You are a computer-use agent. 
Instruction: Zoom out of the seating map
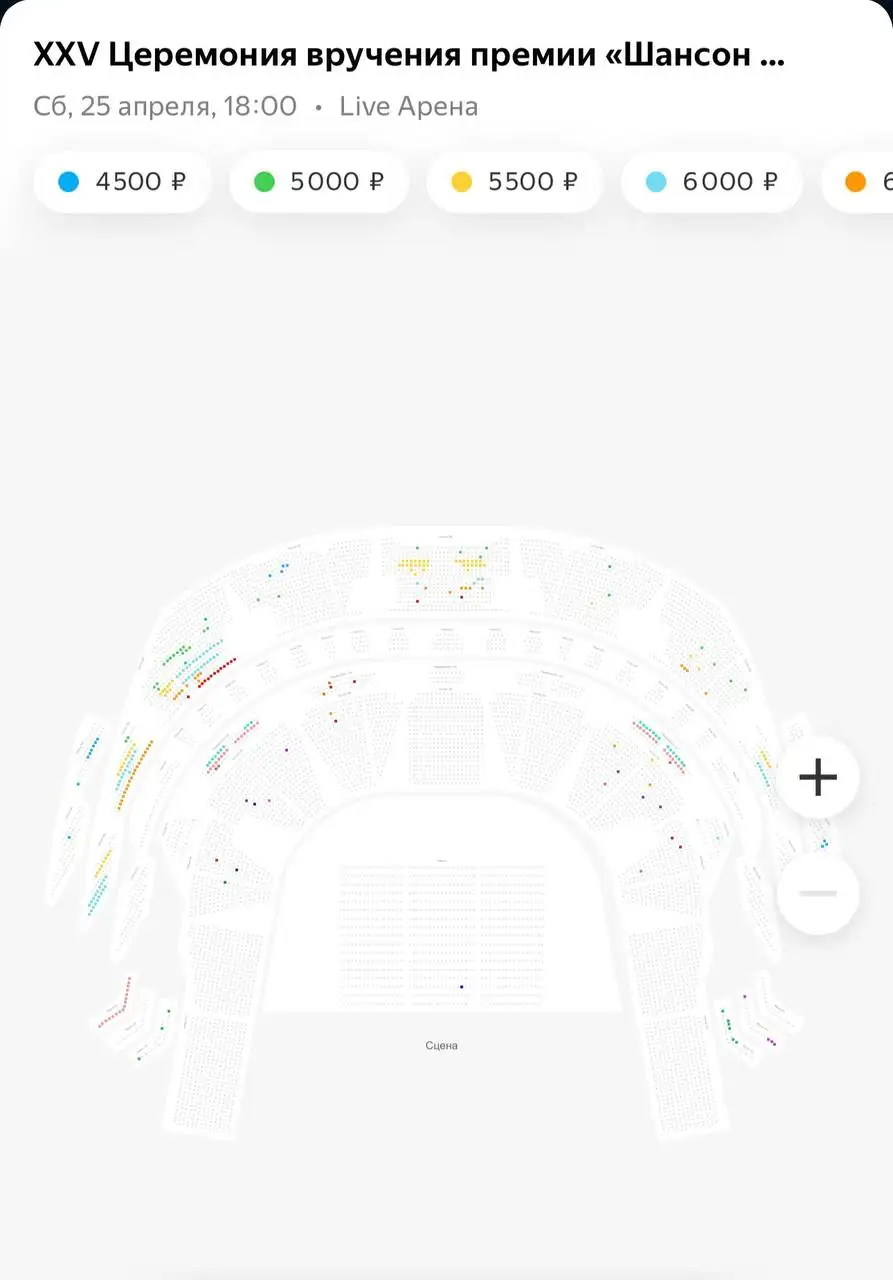817,893
